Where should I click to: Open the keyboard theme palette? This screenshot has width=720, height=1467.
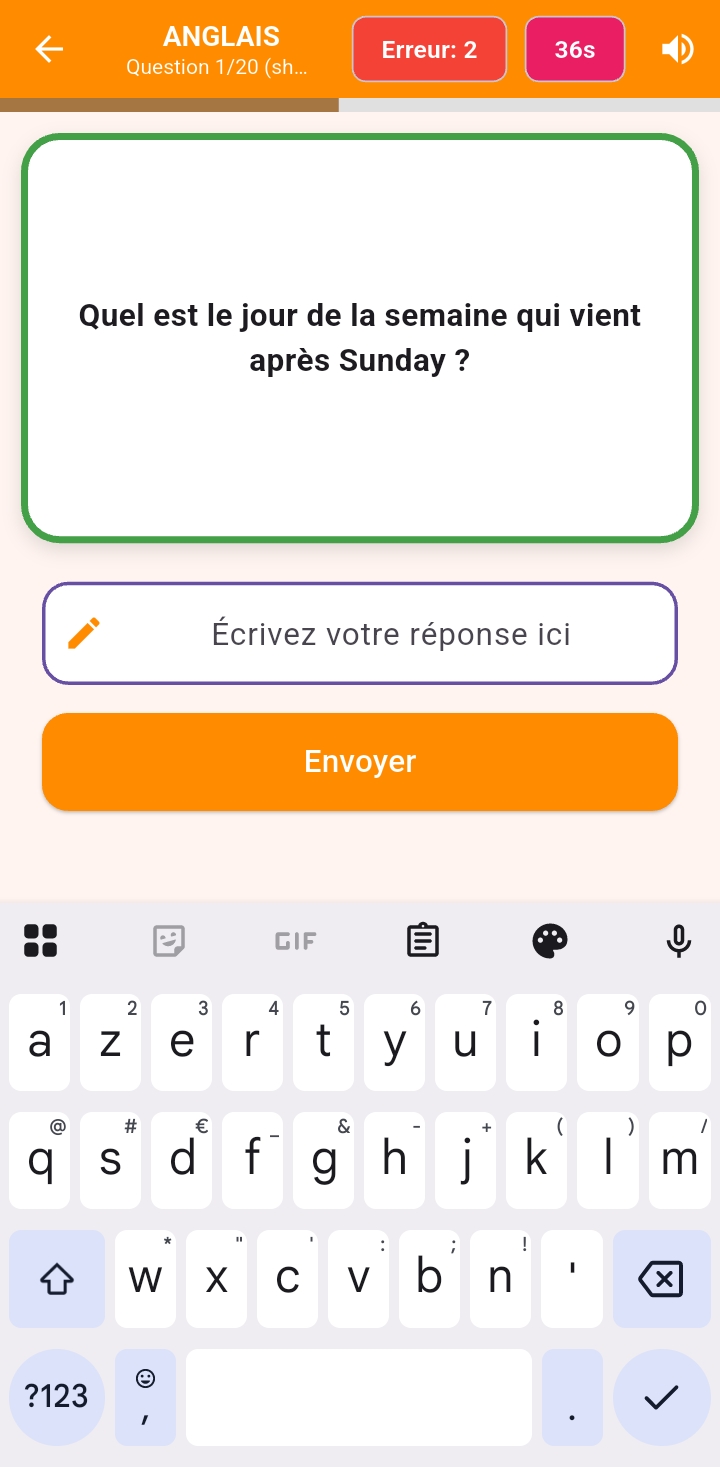pos(551,940)
